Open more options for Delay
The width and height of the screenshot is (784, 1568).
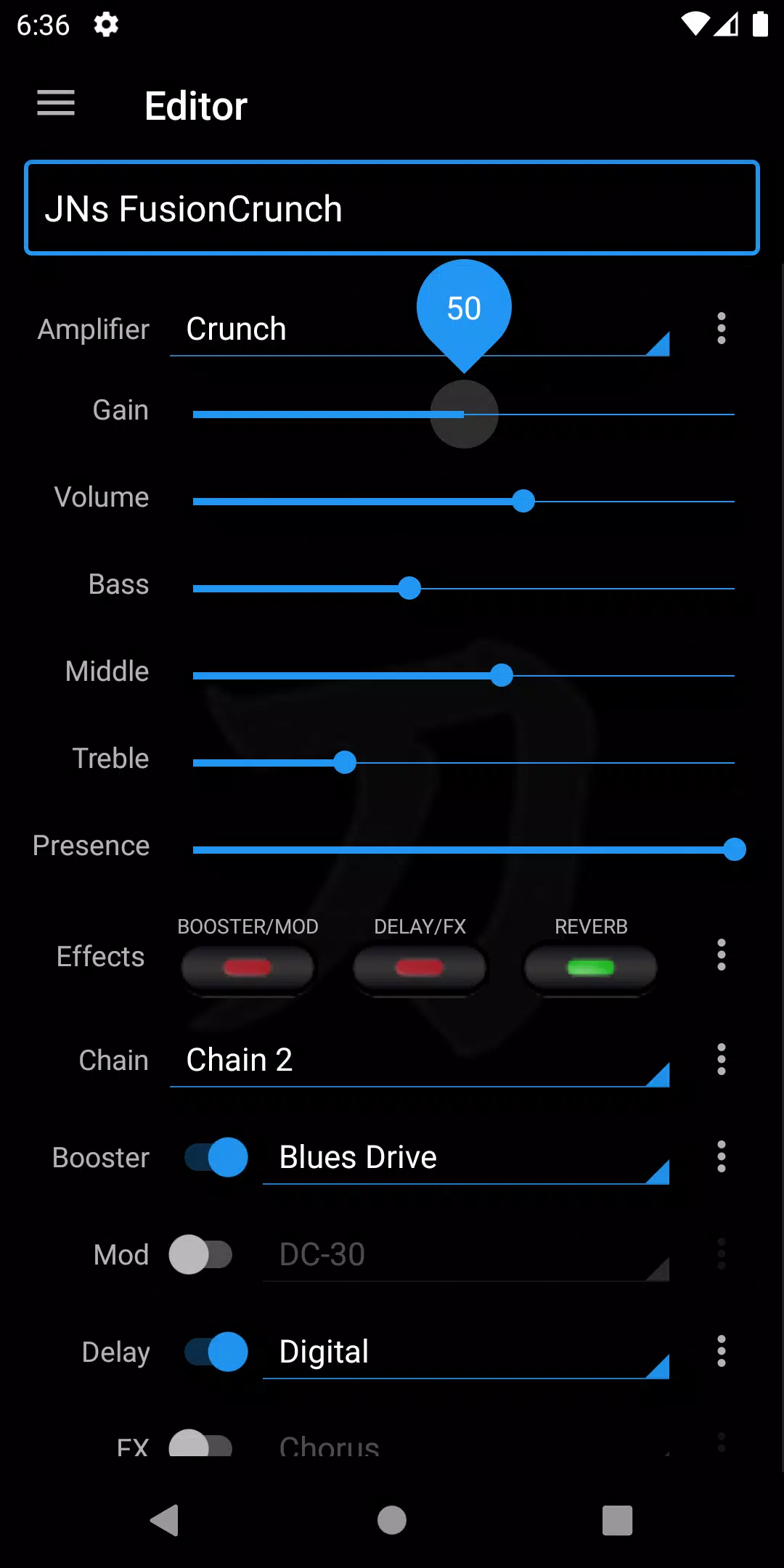coord(721,1351)
